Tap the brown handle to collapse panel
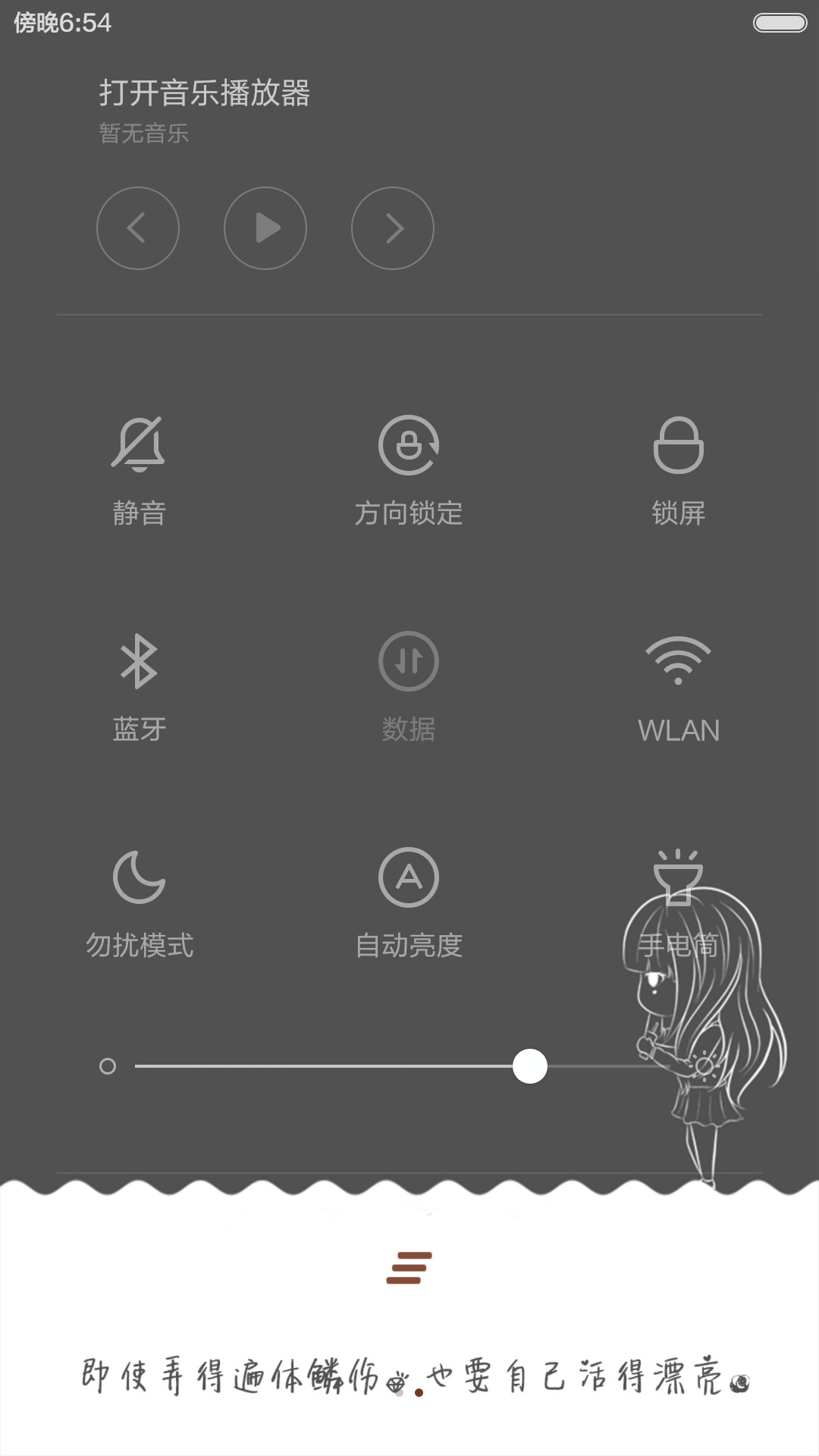Image resolution: width=819 pixels, height=1456 pixels. (409, 1268)
